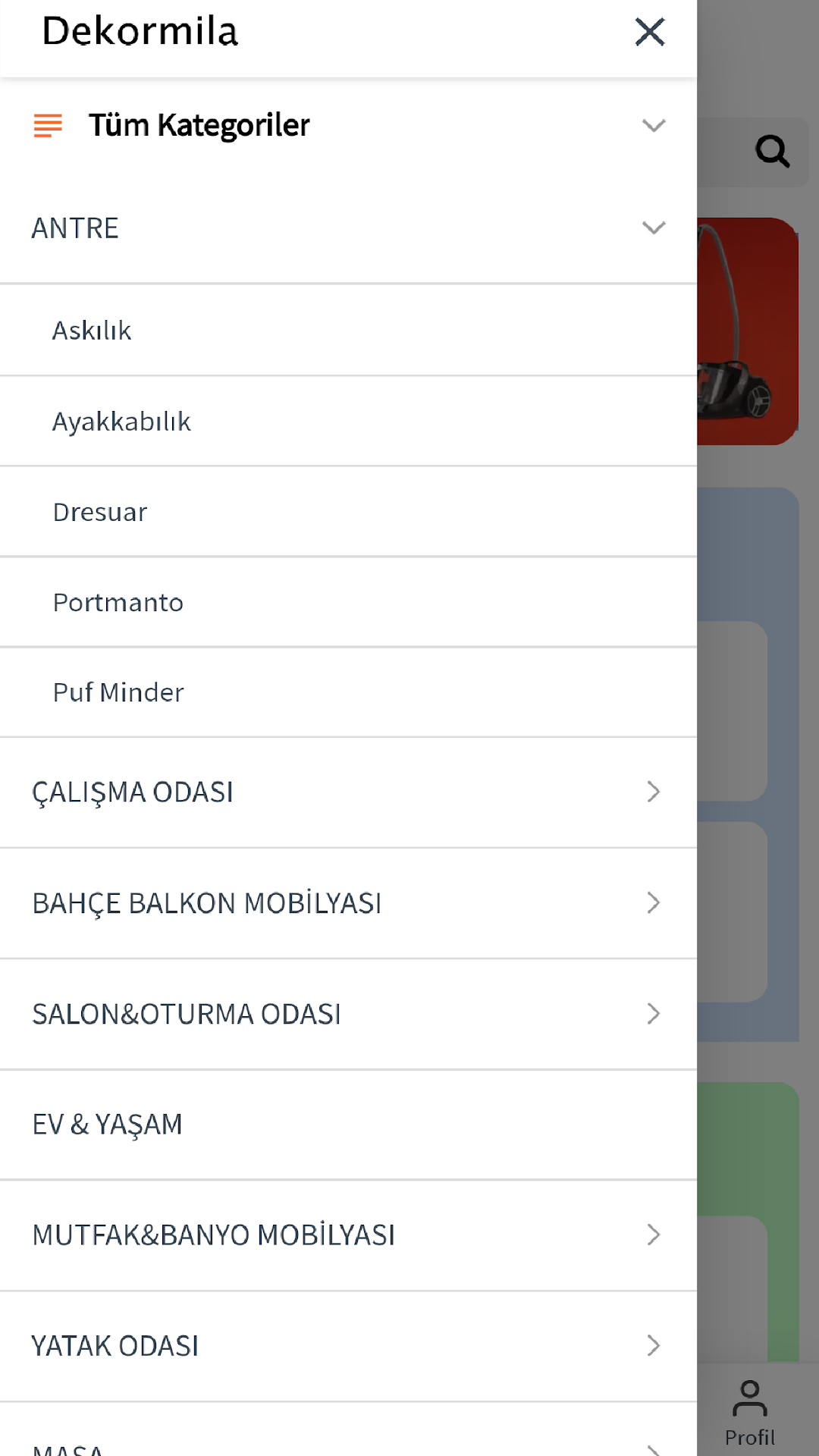
Task: Collapse the ANTRE category
Action: (653, 227)
